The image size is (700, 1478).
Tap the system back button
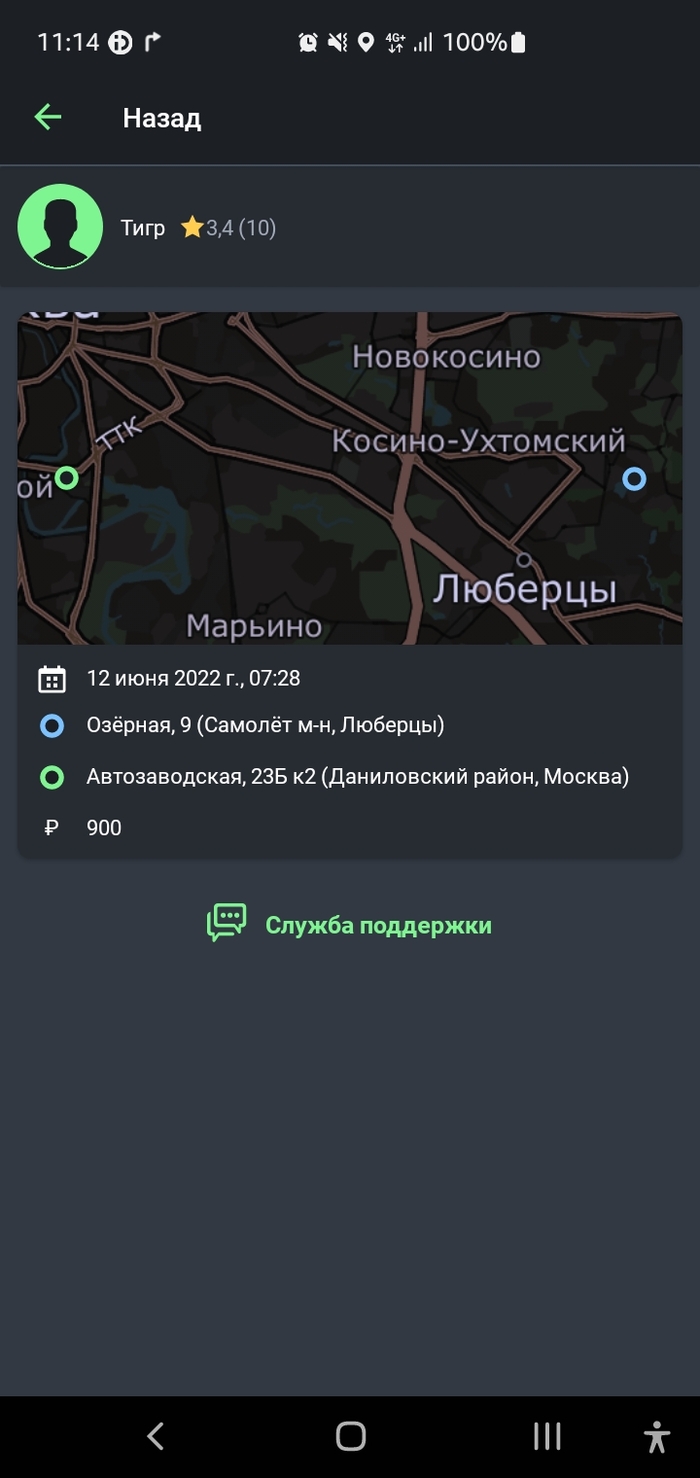(x=155, y=1436)
